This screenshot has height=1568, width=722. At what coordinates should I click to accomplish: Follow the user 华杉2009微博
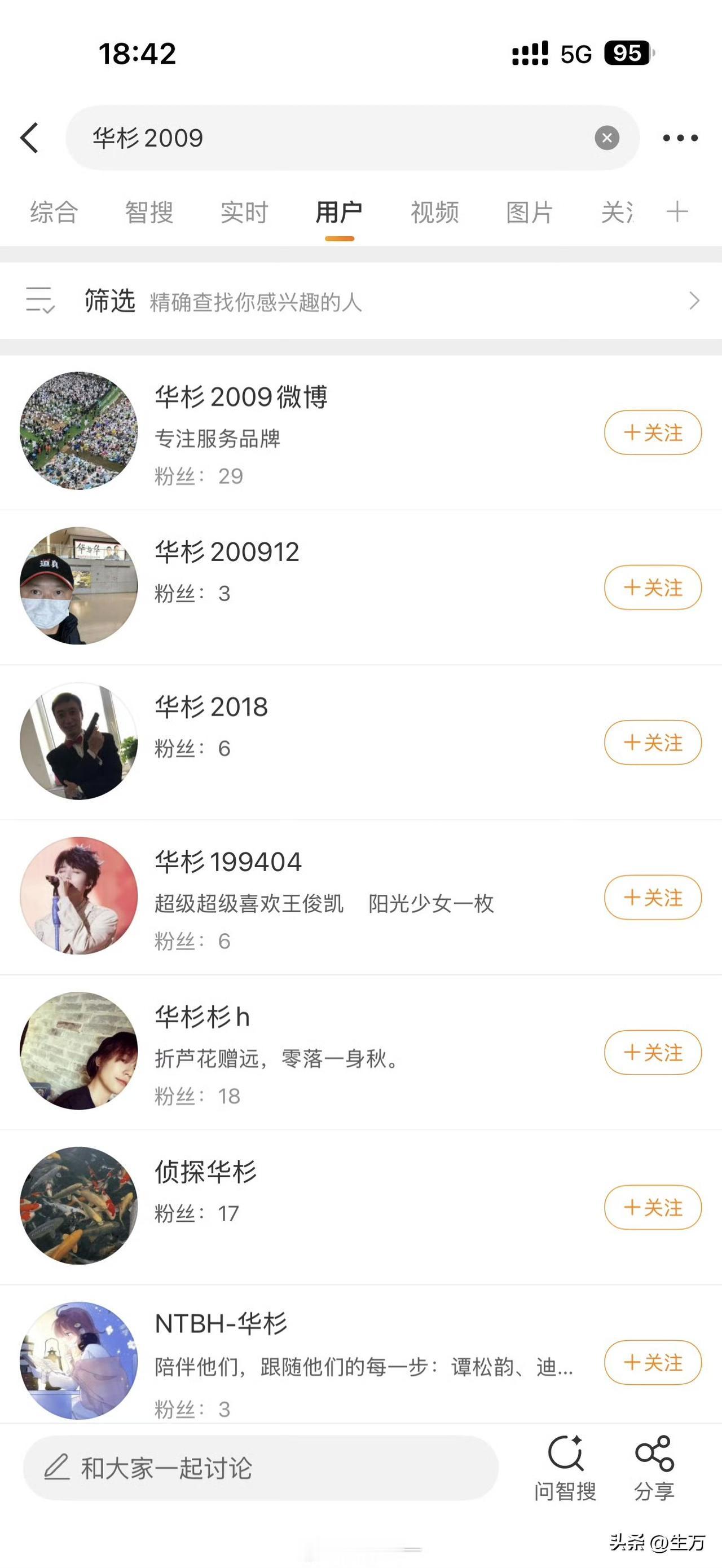click(653, 433)
